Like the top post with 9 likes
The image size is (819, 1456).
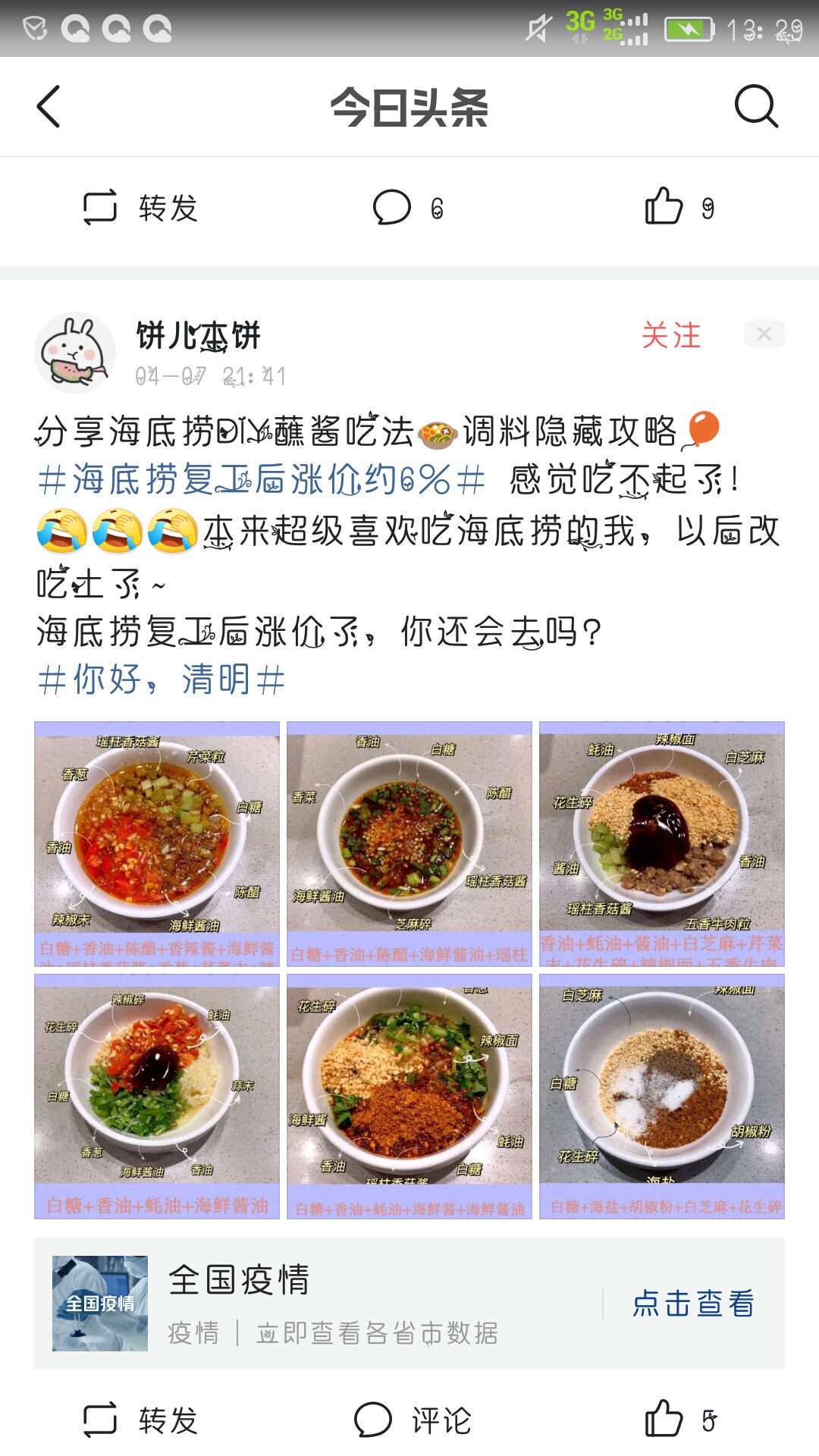pyautogui.click(x=678, y=207)
